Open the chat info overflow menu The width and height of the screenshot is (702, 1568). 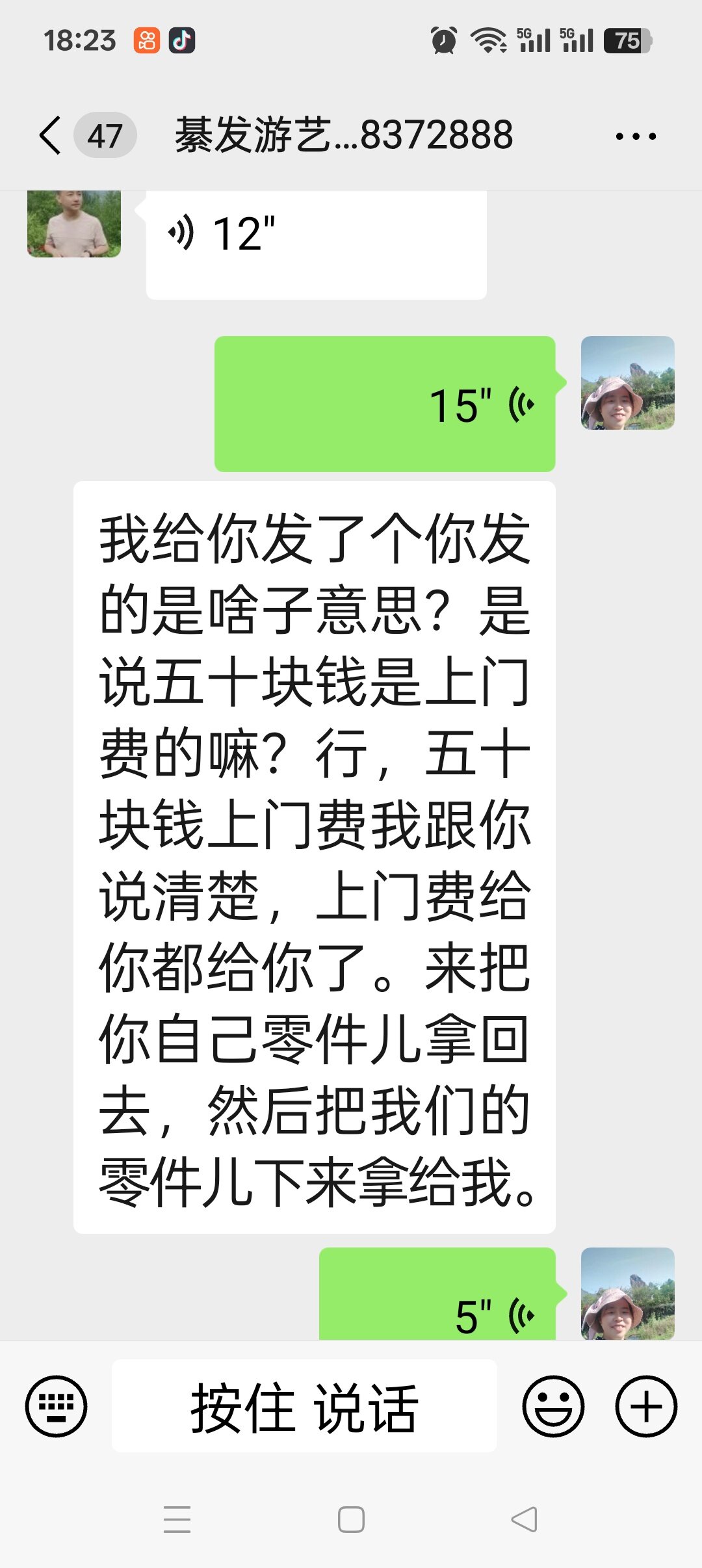[635, 136]
